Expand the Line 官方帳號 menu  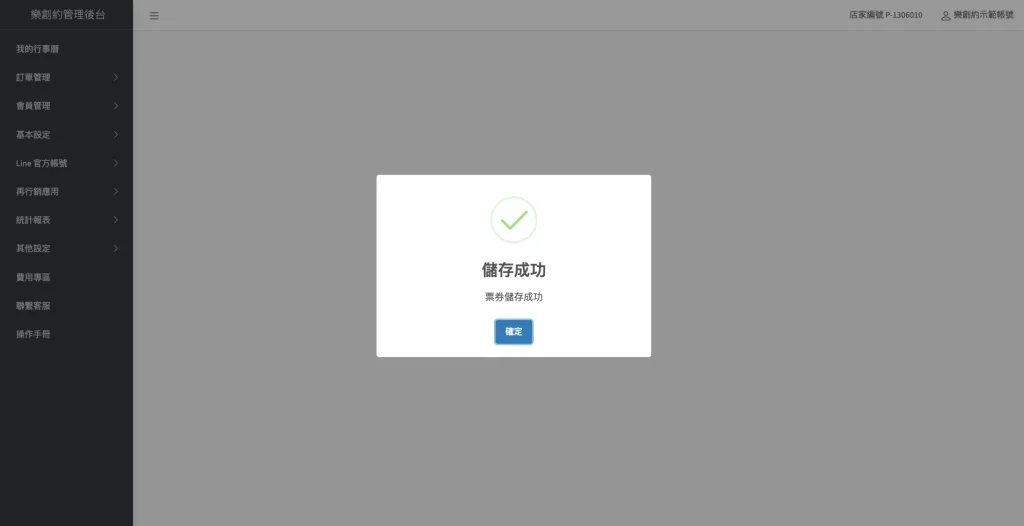coord(66,163)
